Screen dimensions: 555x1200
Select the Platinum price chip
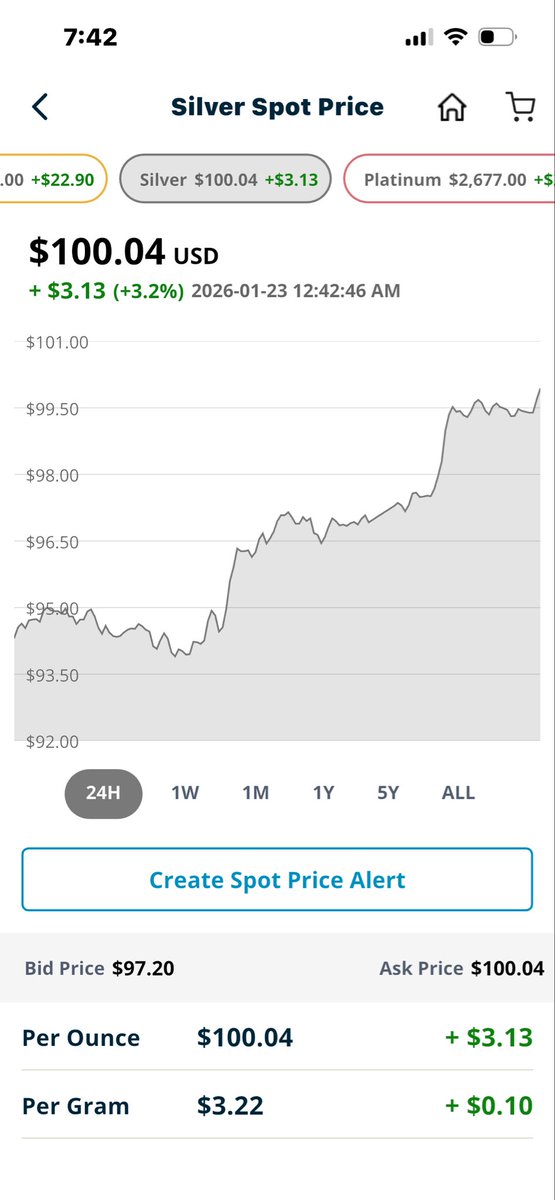click(x=449, y=180)
